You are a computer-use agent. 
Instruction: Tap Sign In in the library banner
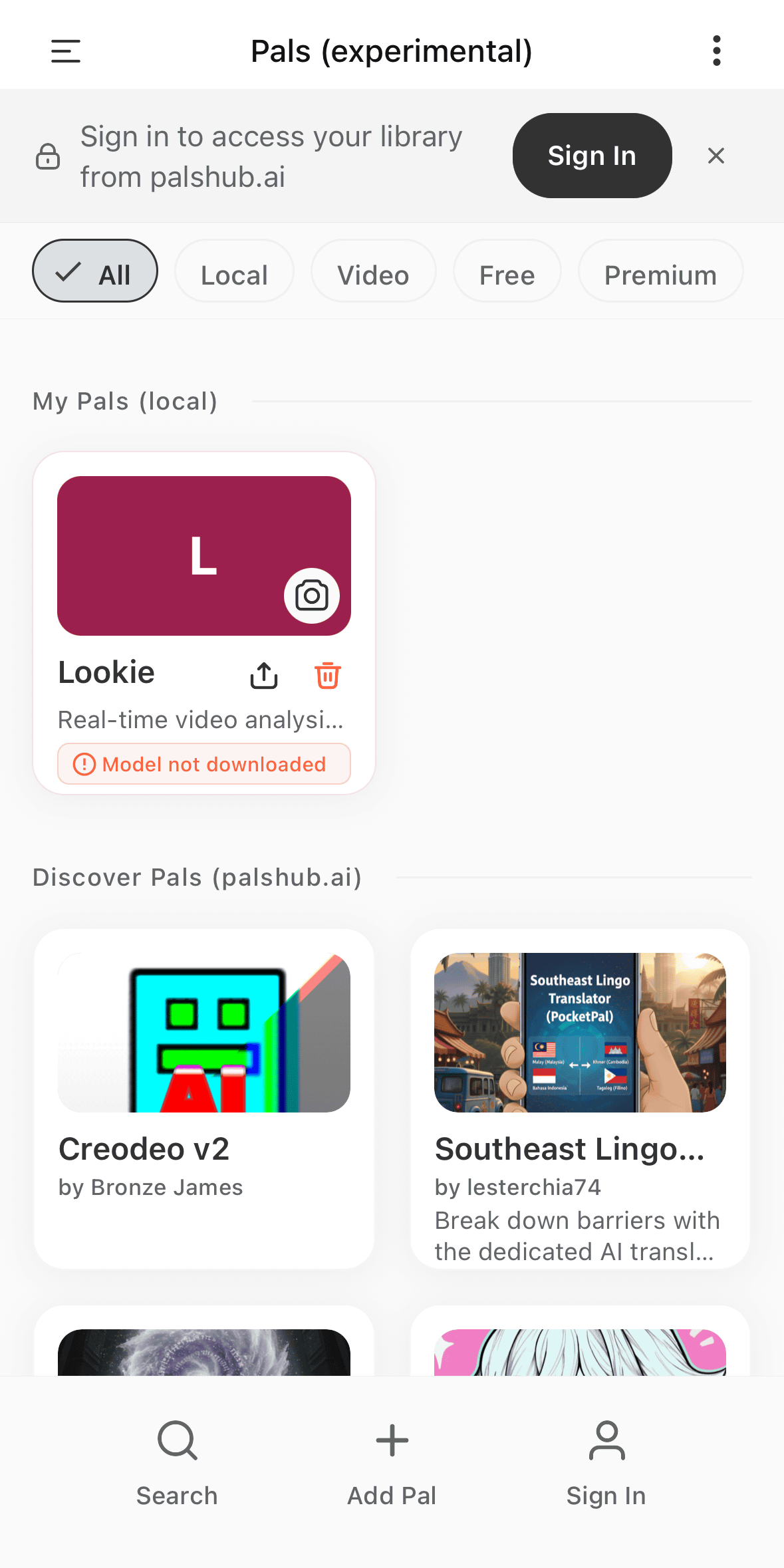point(592,156)
